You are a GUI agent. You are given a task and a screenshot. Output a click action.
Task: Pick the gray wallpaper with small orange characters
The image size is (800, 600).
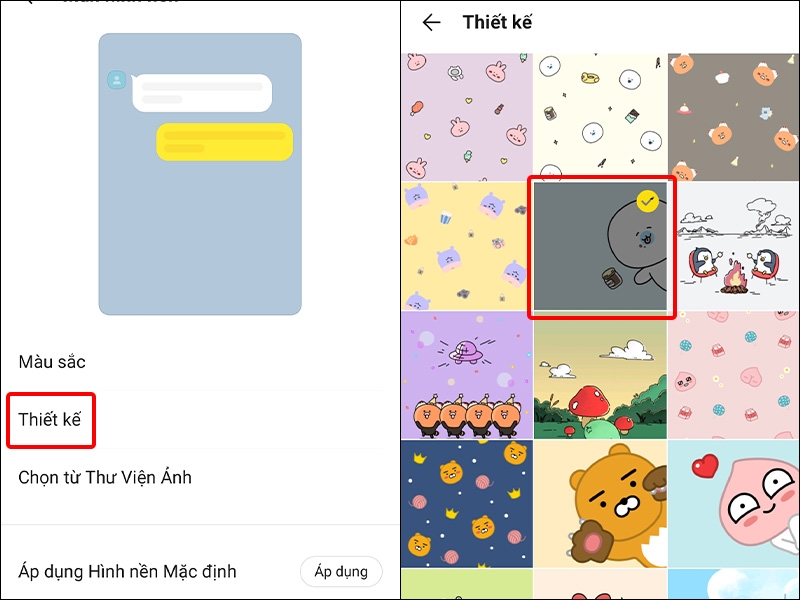[734, 115]
